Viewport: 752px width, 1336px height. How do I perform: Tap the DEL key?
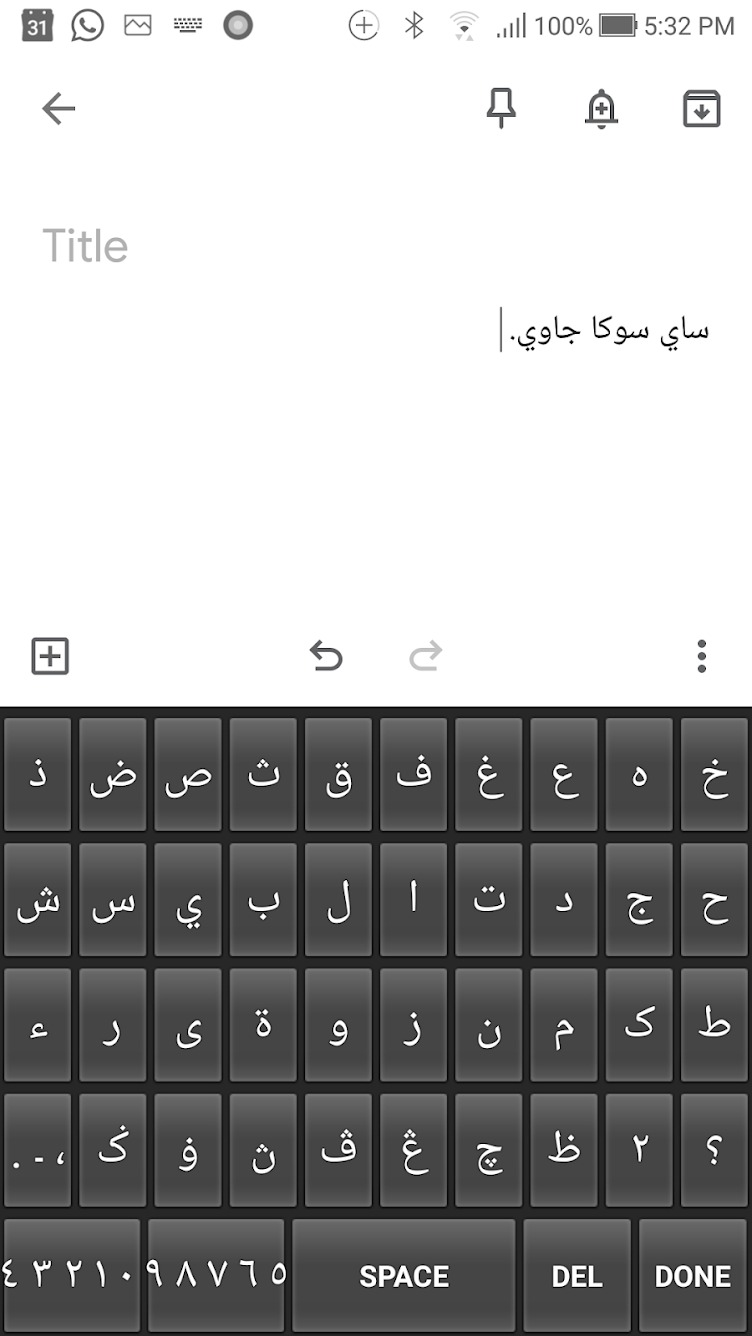(577, 1276)
